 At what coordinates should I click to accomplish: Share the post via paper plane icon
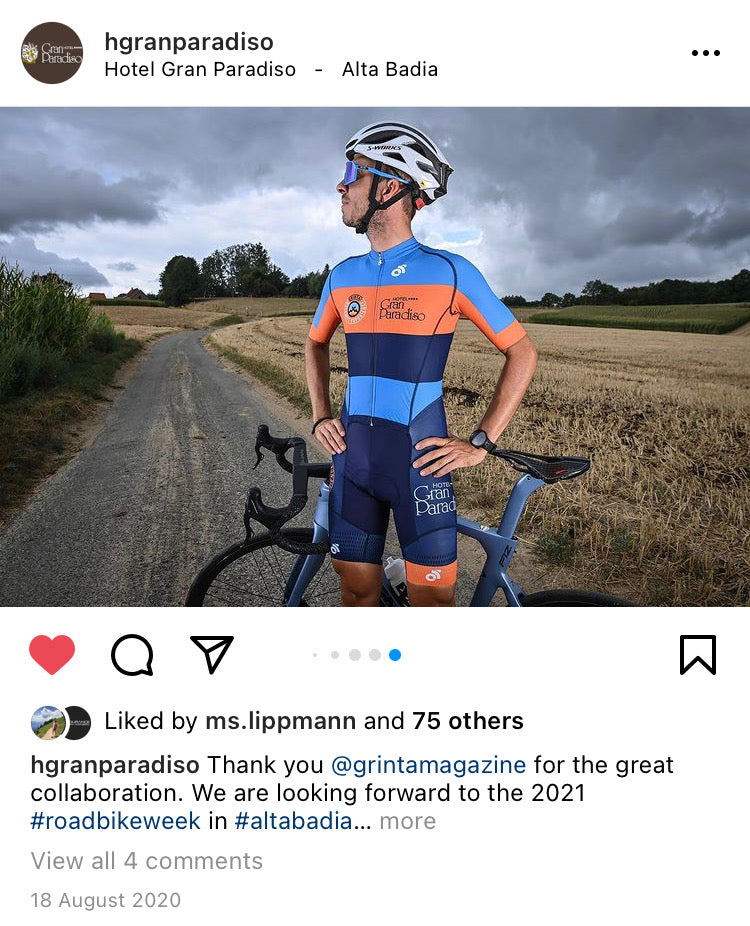click(212, 654)
